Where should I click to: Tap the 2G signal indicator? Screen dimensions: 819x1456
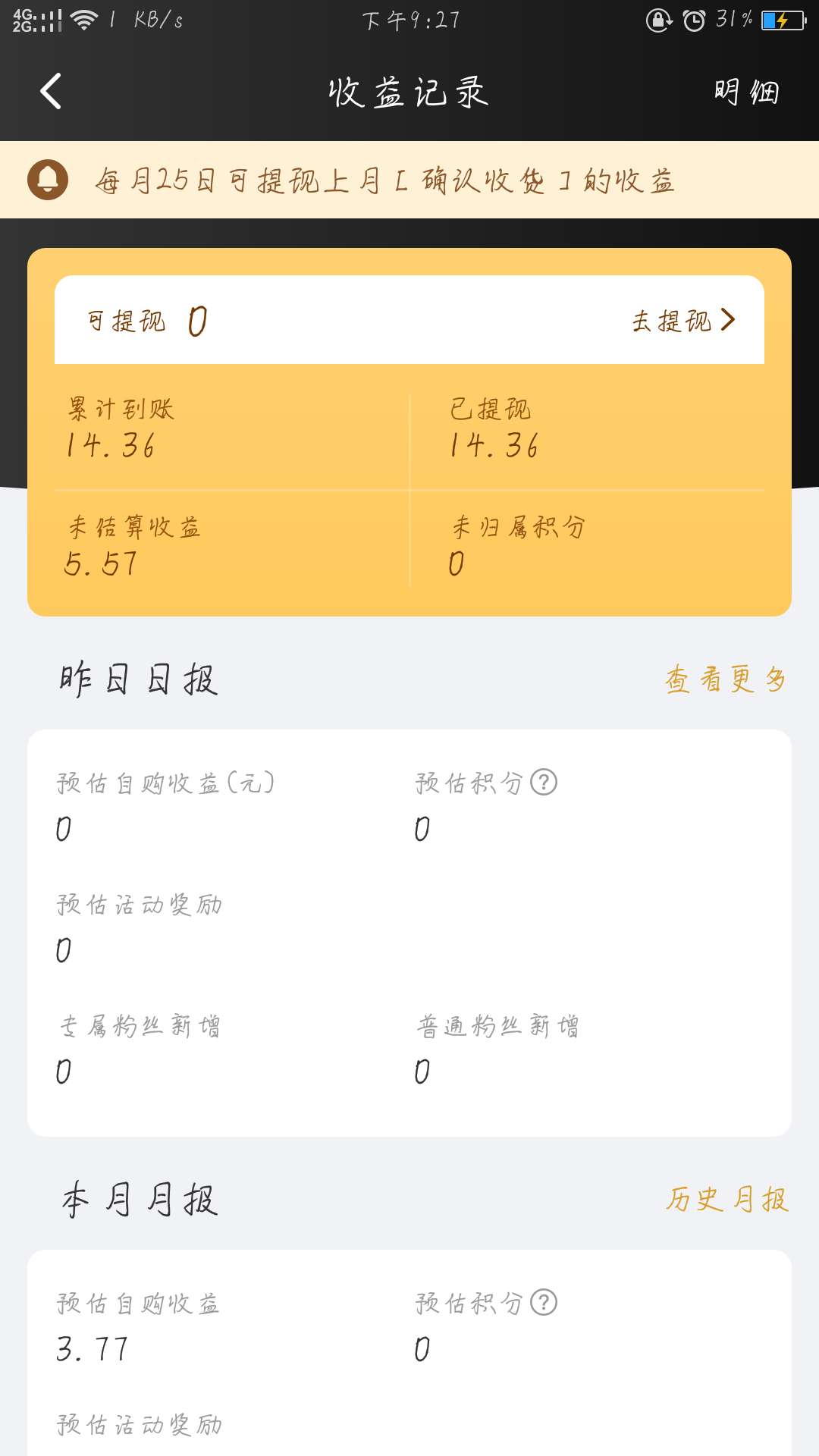coord(23,27)
